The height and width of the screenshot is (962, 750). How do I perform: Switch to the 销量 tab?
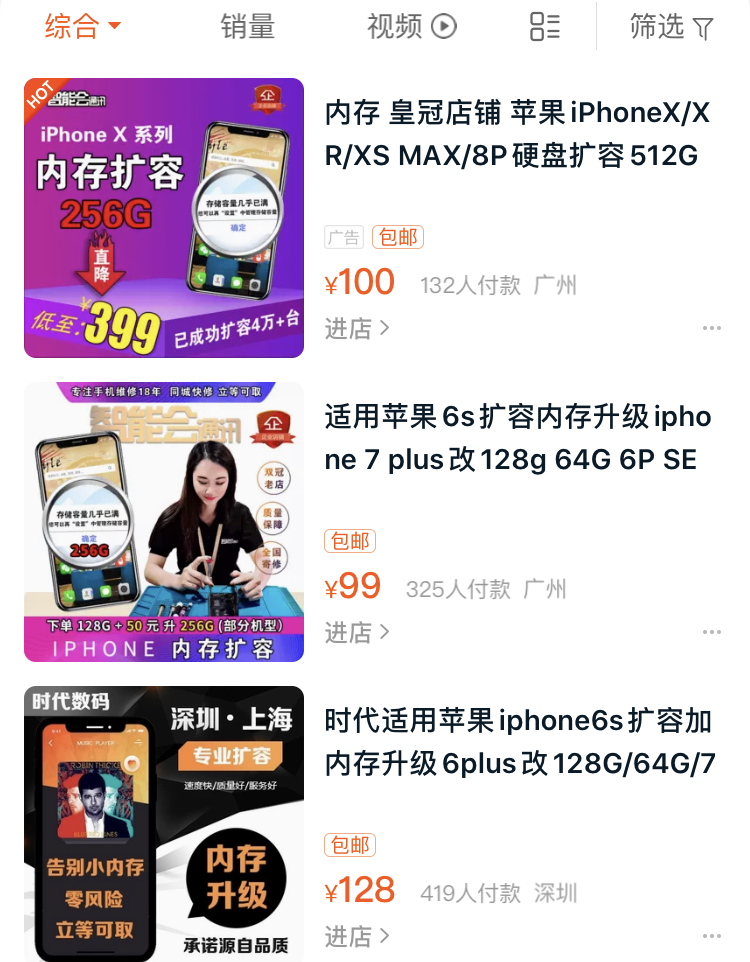[x=246, y=27]
